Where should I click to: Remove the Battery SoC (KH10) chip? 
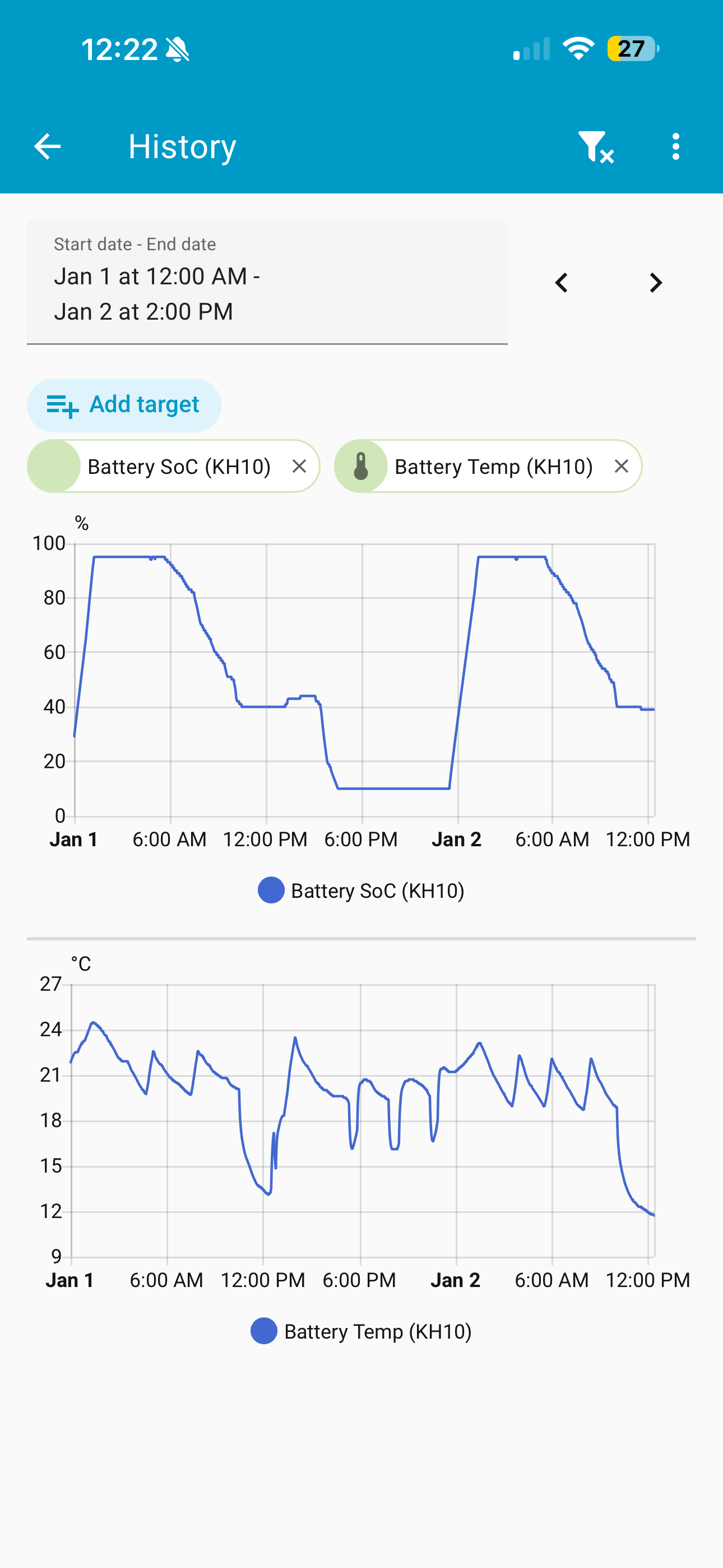[299, 466]
